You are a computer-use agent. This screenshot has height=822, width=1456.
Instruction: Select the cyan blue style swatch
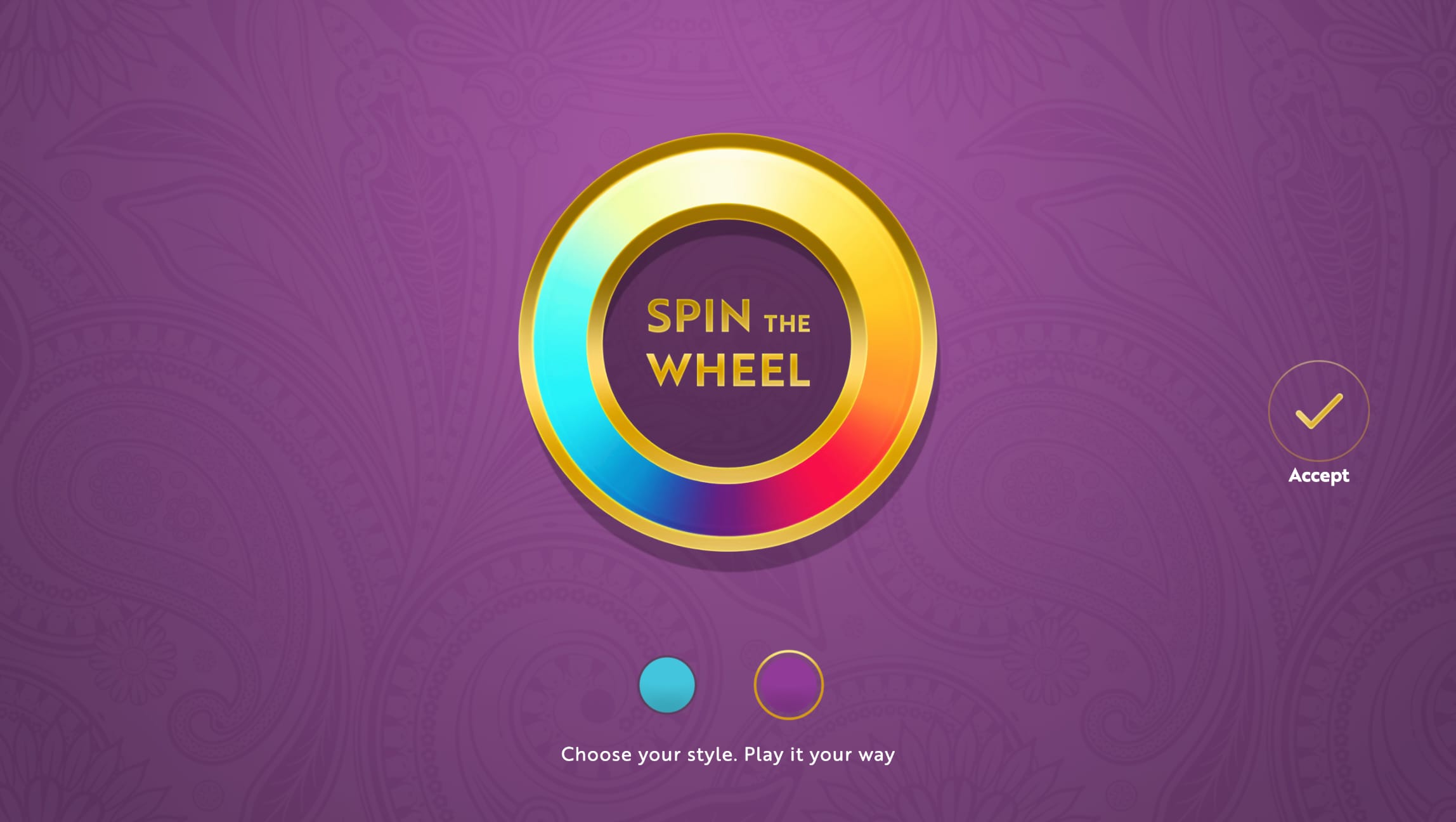tap(666, 685)
